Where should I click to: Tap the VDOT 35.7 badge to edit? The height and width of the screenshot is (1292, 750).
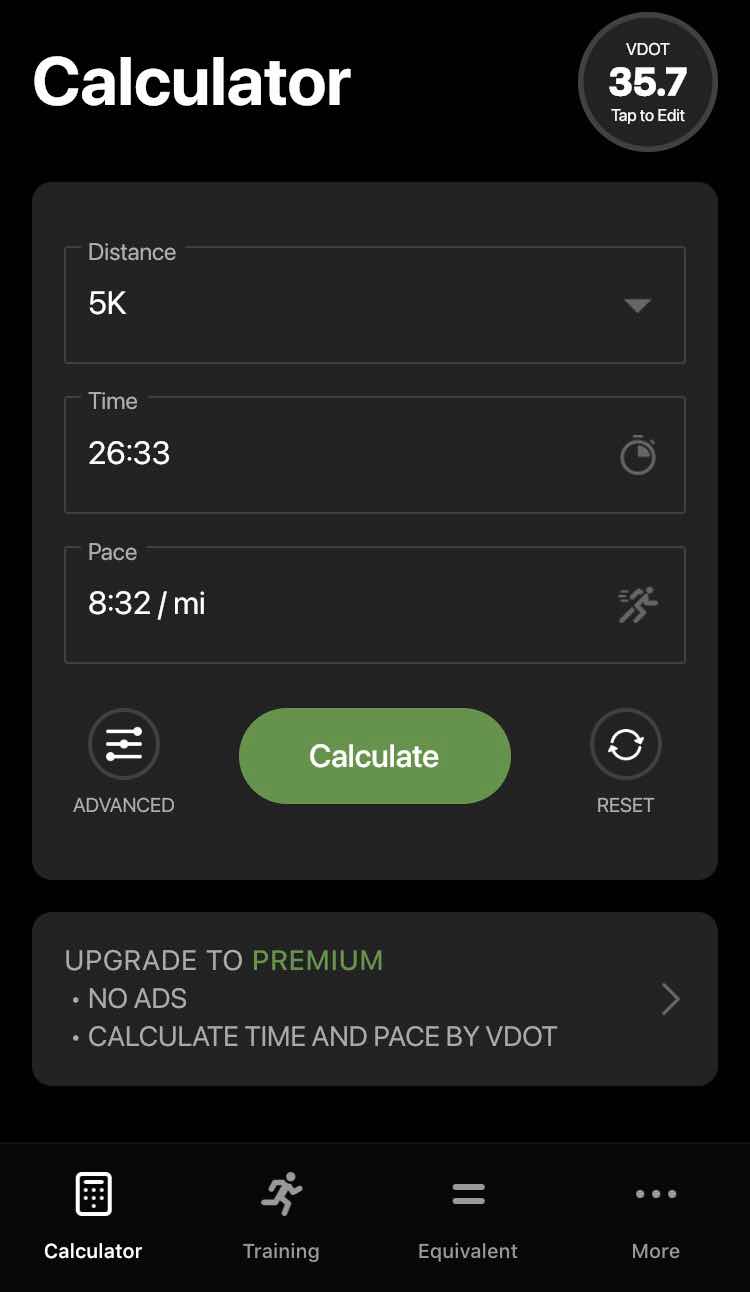[x=648, y=83]
